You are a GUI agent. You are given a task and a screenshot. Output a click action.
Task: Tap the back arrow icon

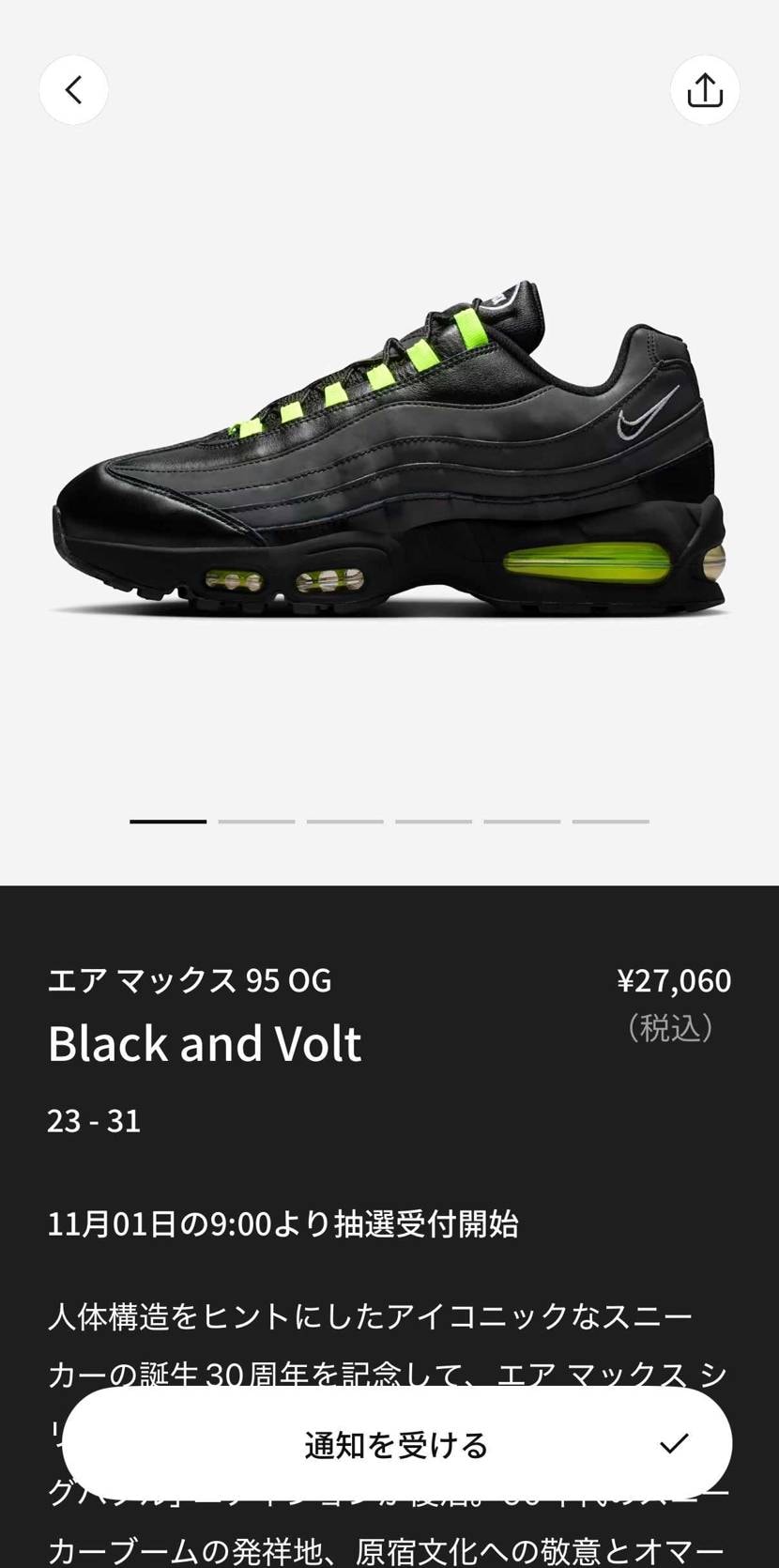tap(73, 89)
